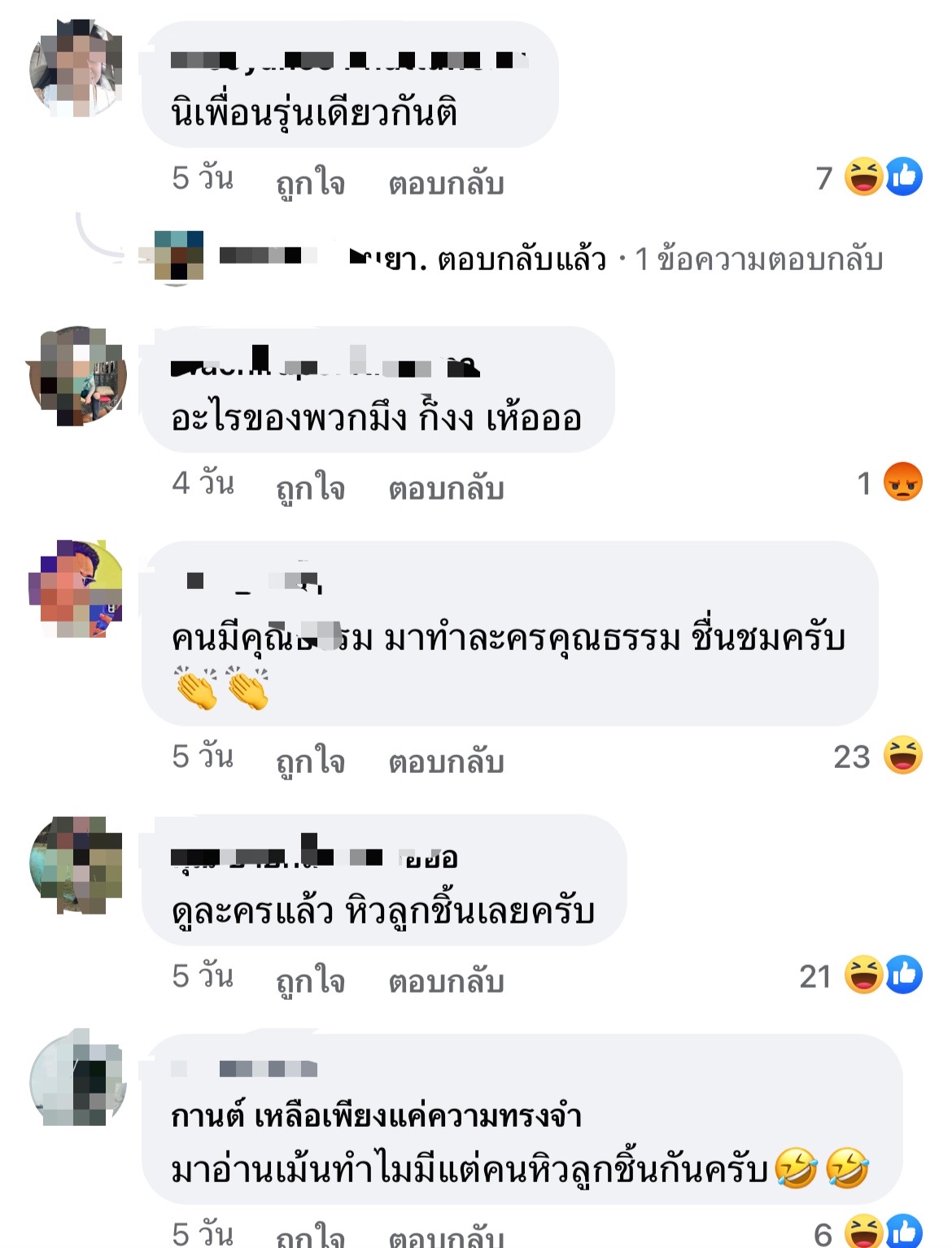This screenshot has width=952, height=1248.
Task: Open the profile photo of the 'นิเพื่อนรุ่นเดียวกันติ' commenter
Action: [x=76, y=69]
